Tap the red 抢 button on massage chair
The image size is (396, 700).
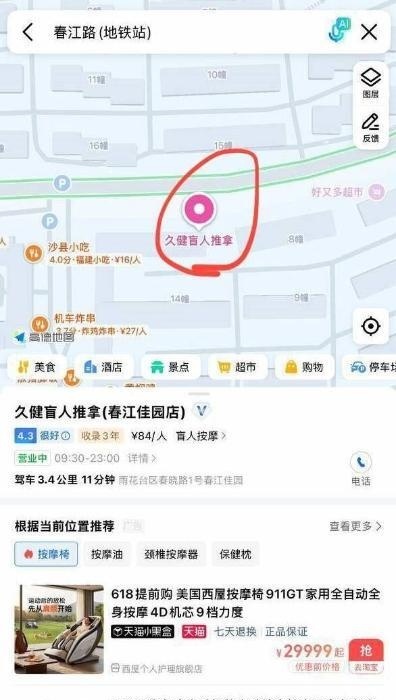click(366, 656)
